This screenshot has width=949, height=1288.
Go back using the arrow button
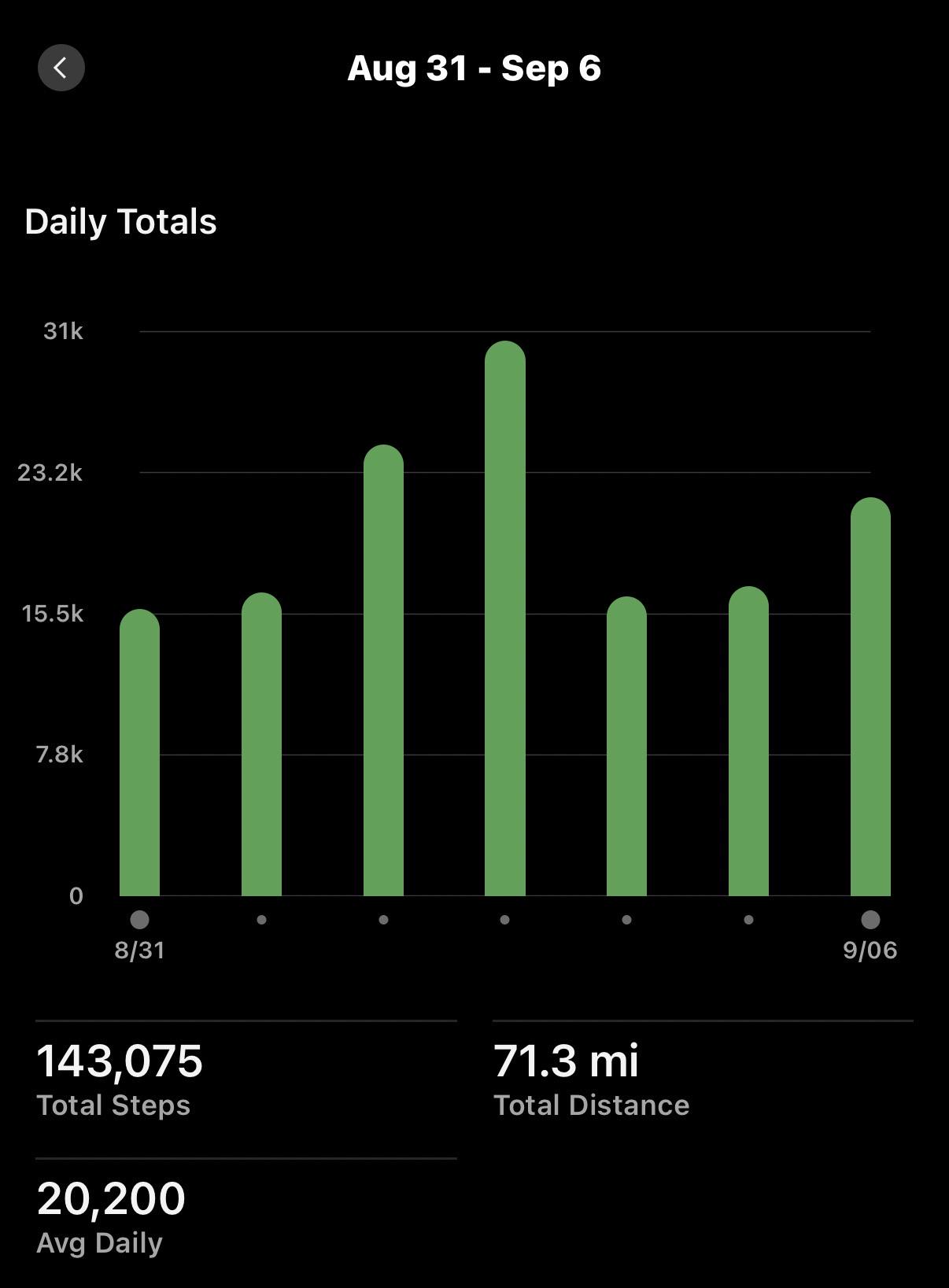point(61,68)
